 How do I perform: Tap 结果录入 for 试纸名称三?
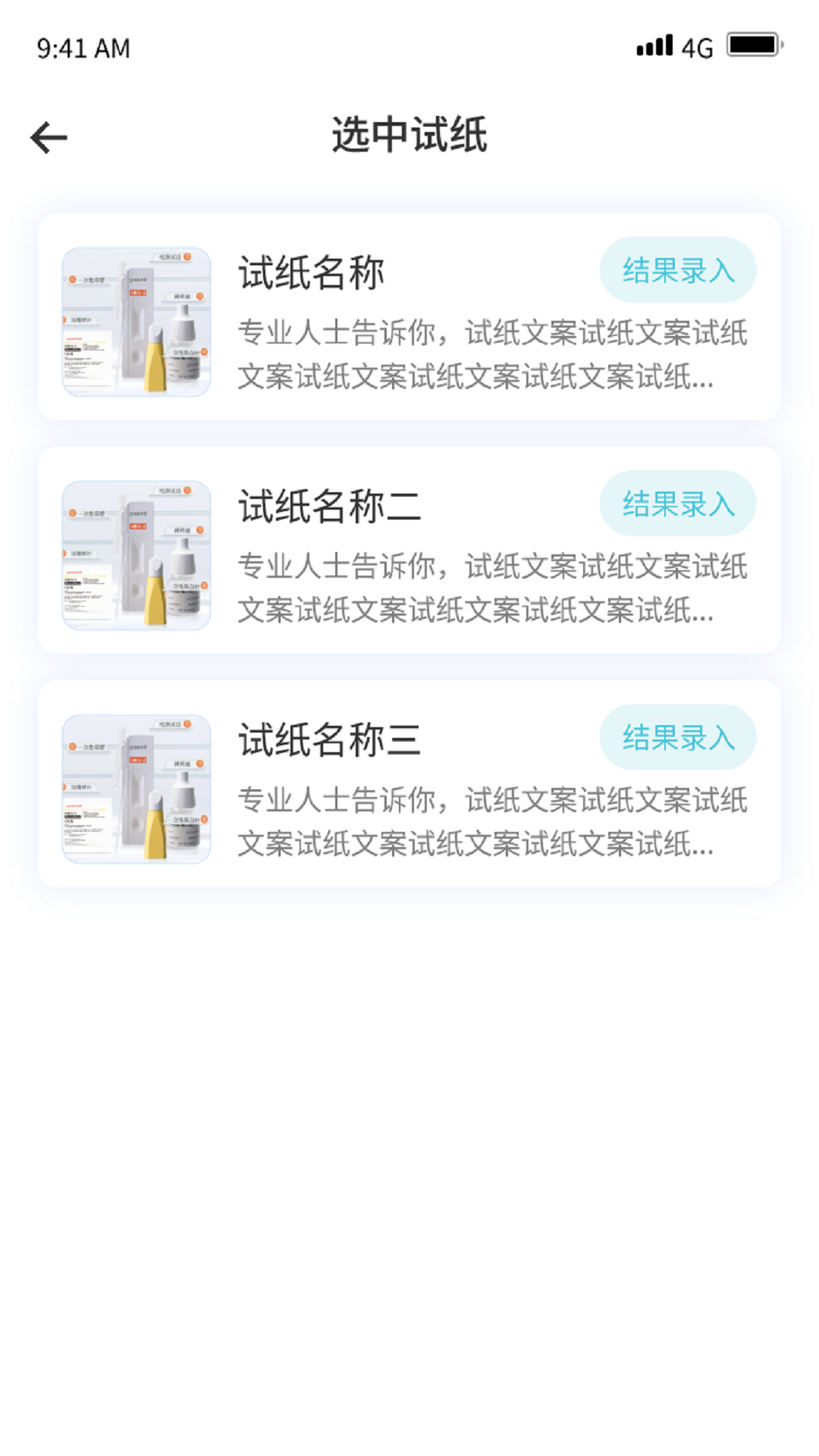[678, 737]
